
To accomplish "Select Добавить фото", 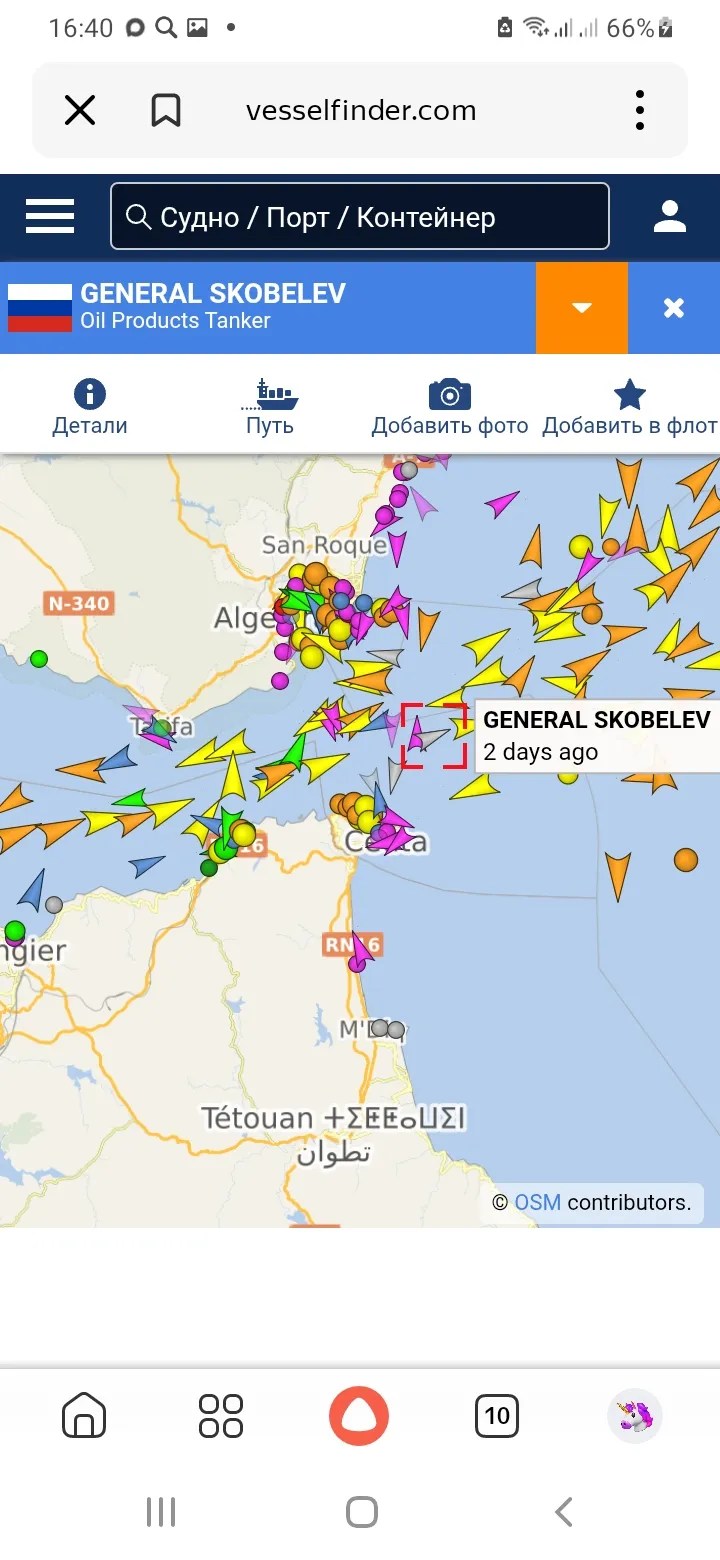I will tap(450, 407).
